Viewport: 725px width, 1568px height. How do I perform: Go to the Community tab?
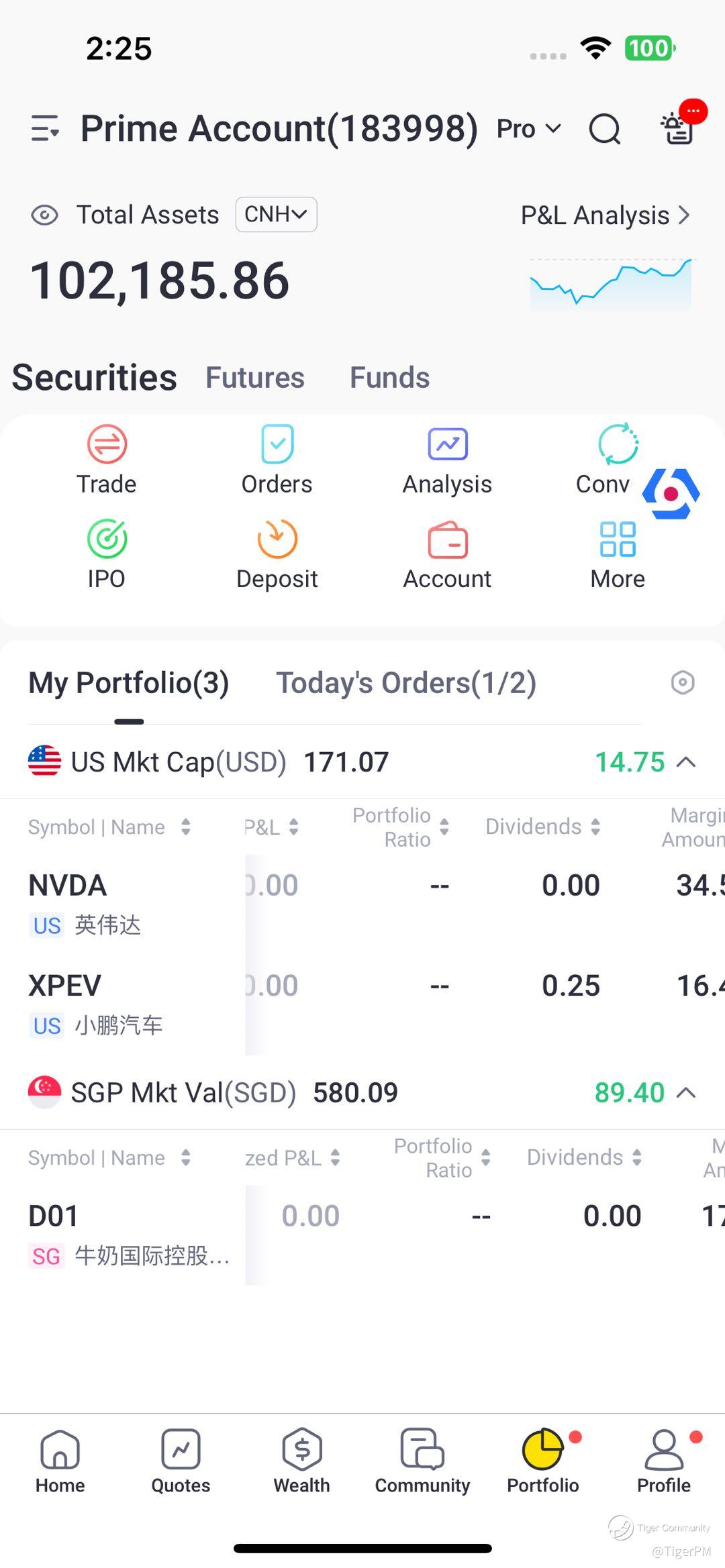click(422, 1461)
